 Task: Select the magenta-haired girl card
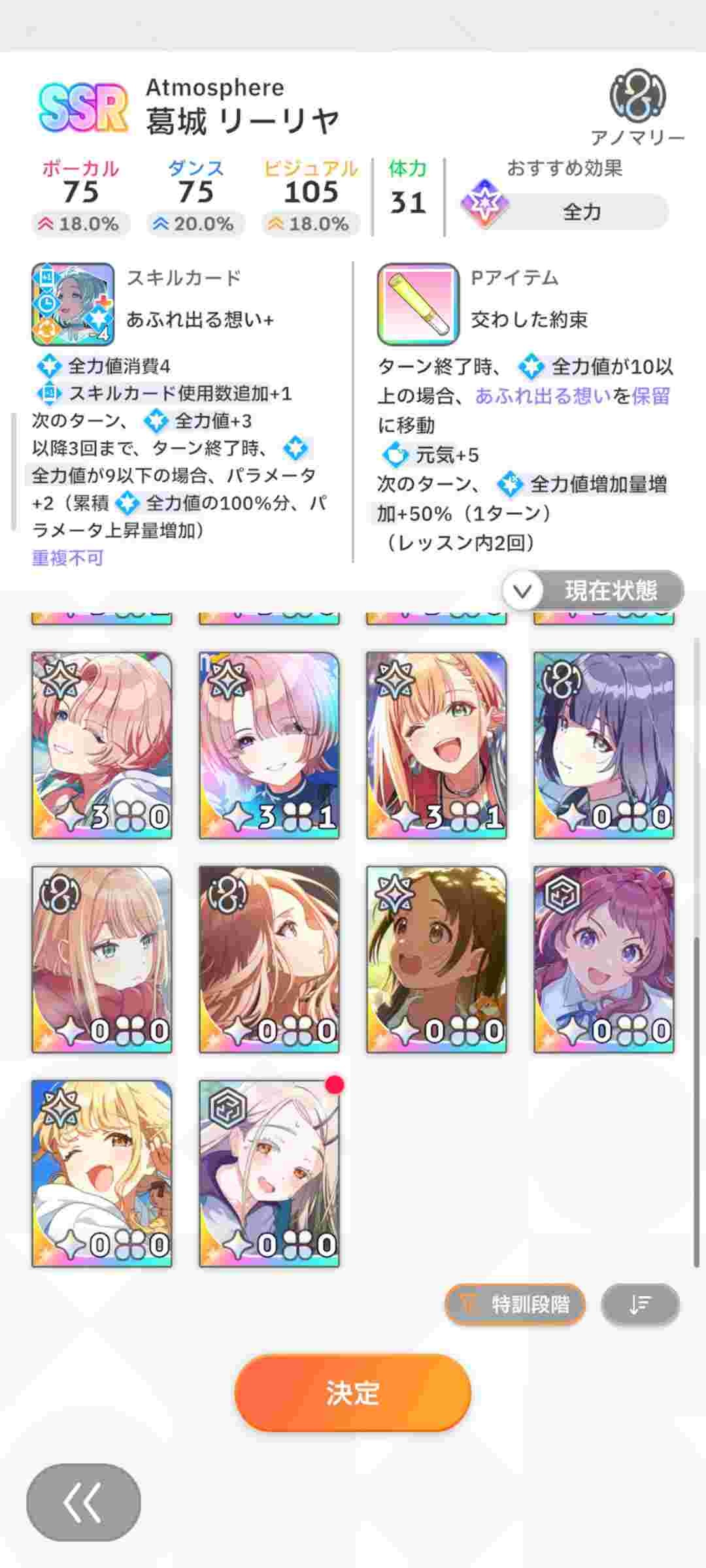click(604, 959)
